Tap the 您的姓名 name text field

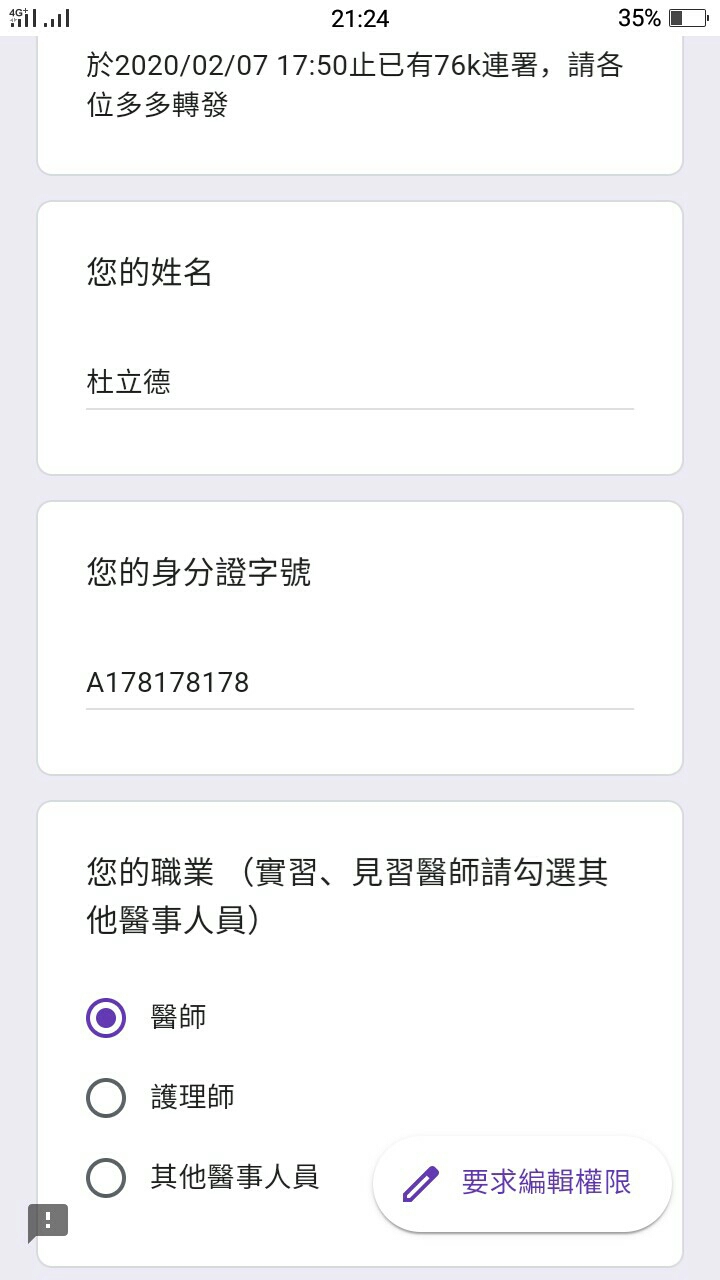click(x=359, y=382)
